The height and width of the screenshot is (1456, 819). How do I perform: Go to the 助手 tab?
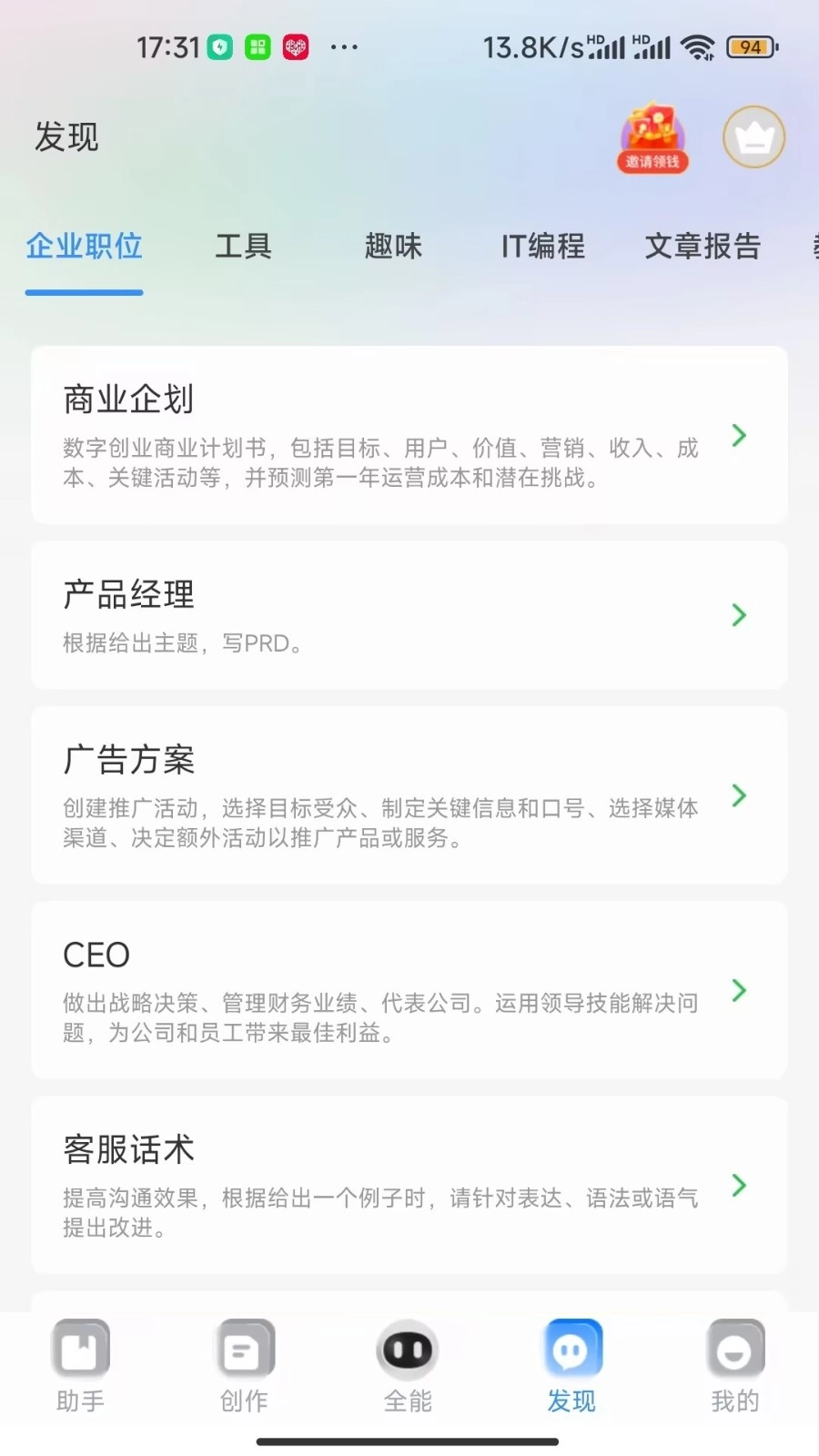(81, 1366)
